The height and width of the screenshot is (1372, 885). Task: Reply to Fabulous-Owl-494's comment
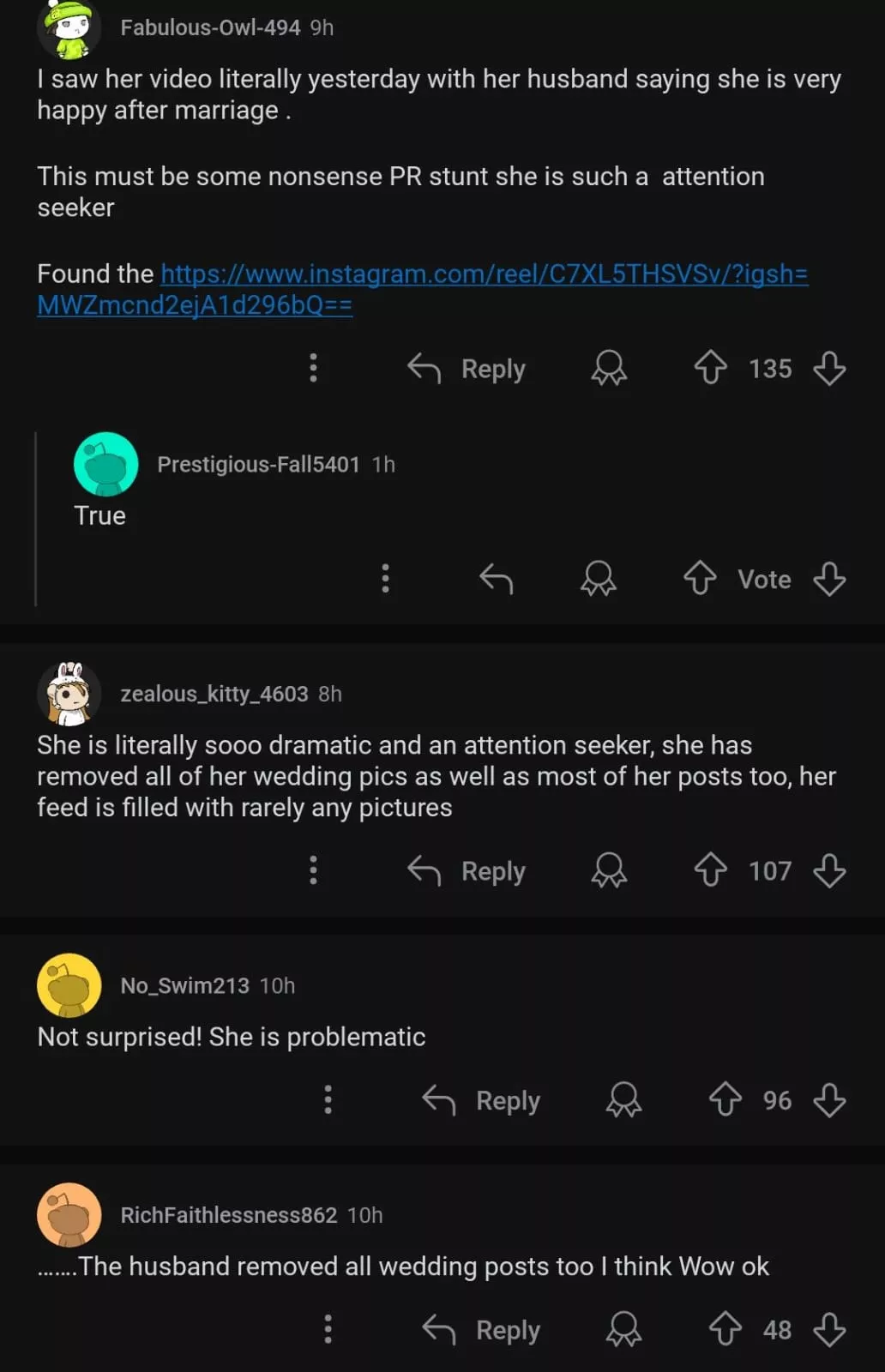click(x=467, y=369)
